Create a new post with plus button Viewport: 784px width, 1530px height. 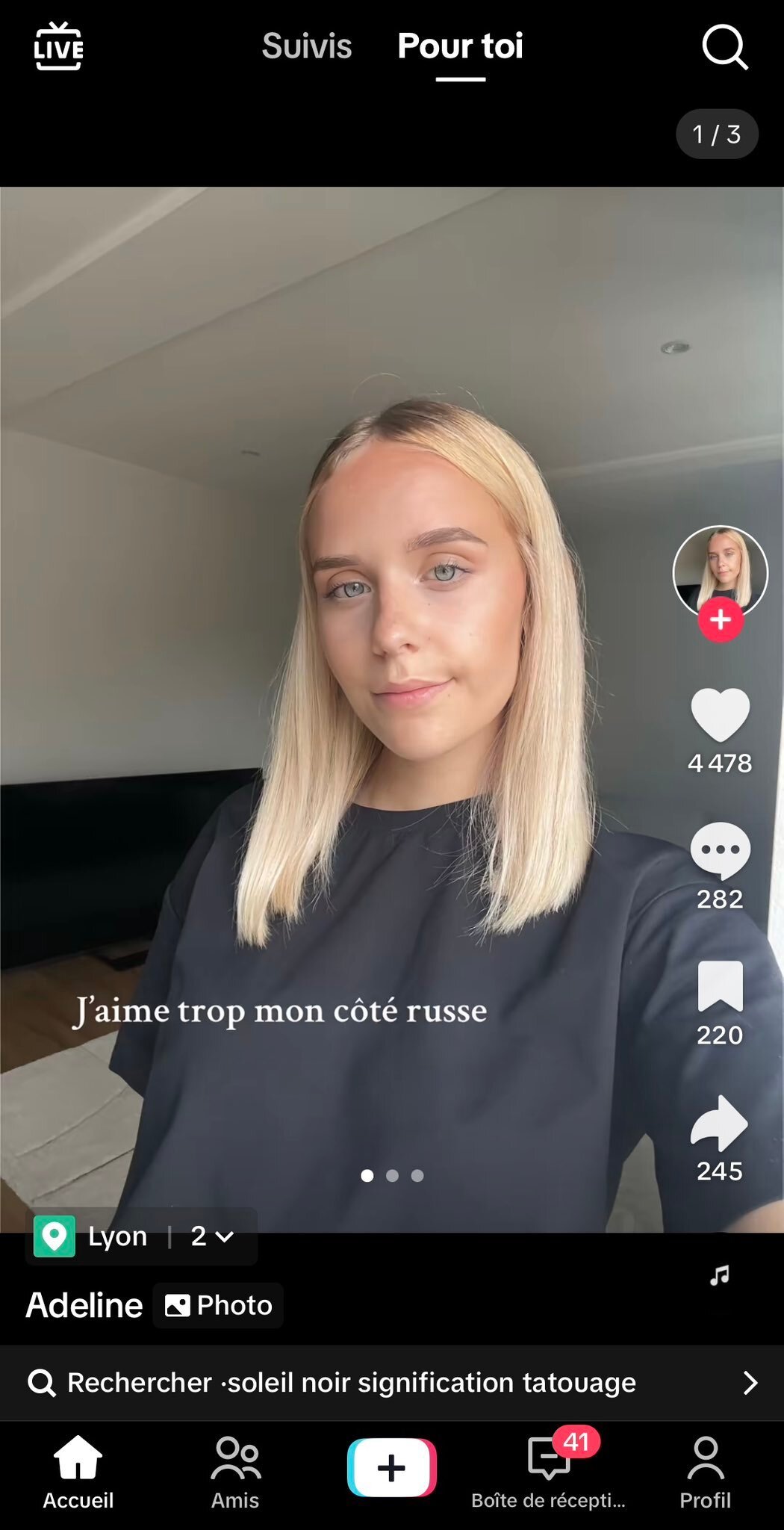[392, 1468]
